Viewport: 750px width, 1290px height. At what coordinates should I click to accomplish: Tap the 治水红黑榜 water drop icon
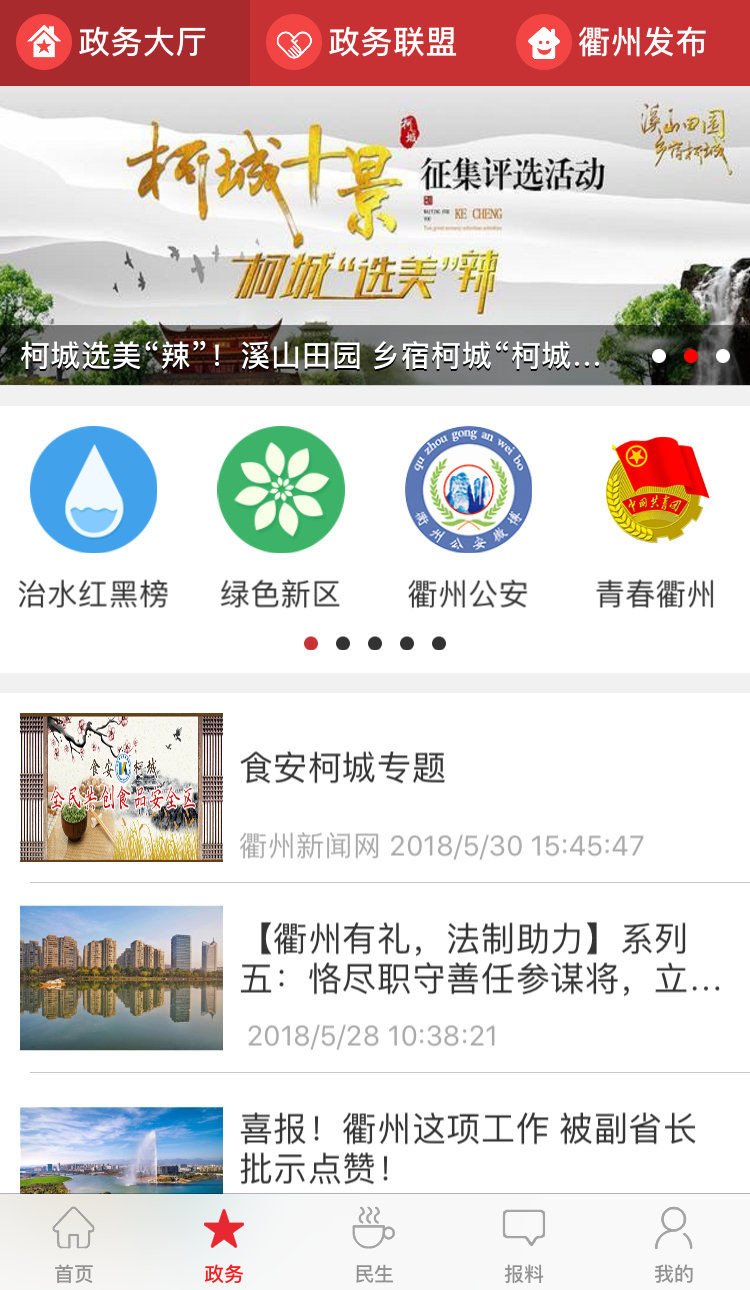coord(93,489)
